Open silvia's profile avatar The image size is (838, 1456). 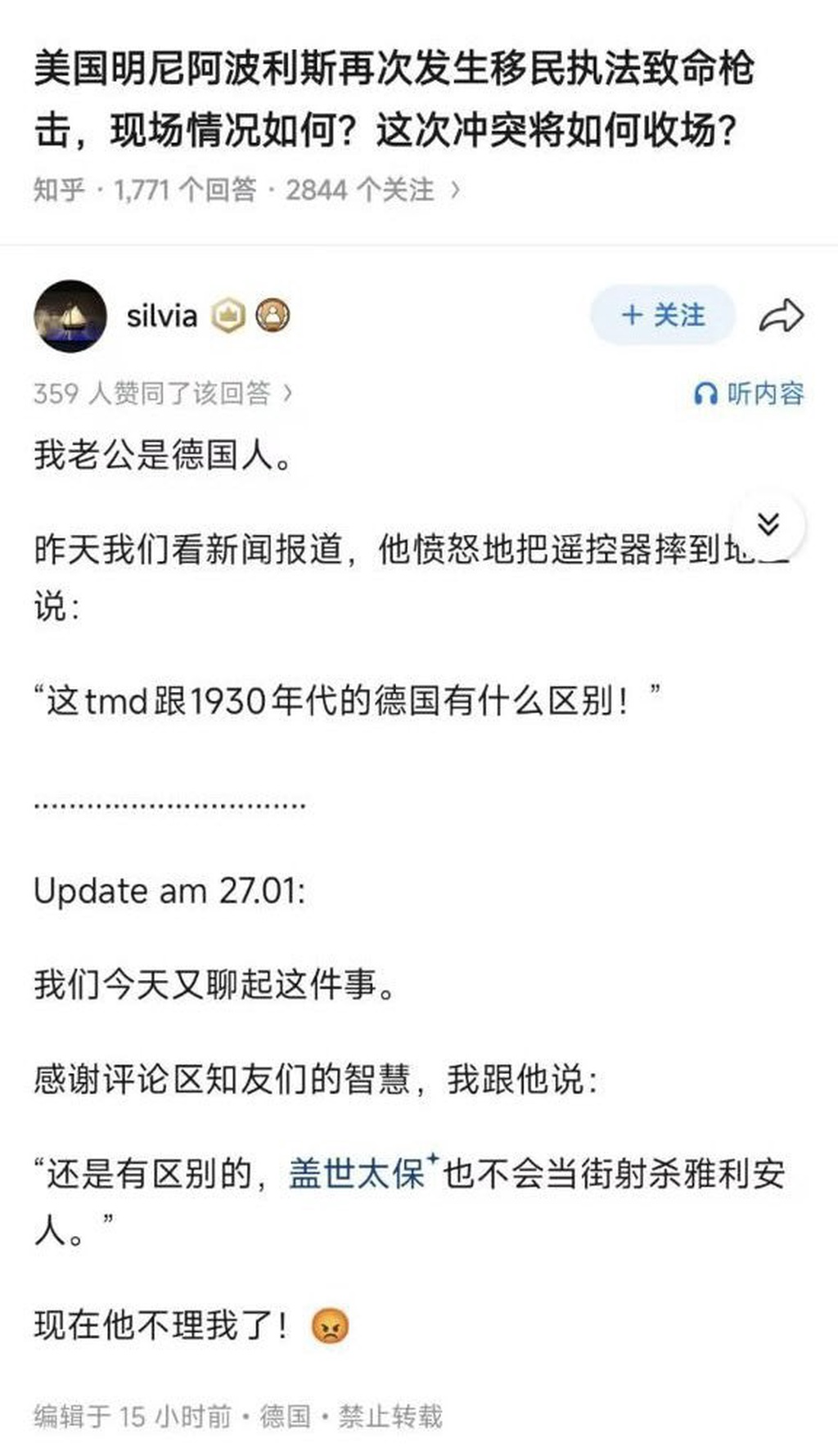[70, 316]
